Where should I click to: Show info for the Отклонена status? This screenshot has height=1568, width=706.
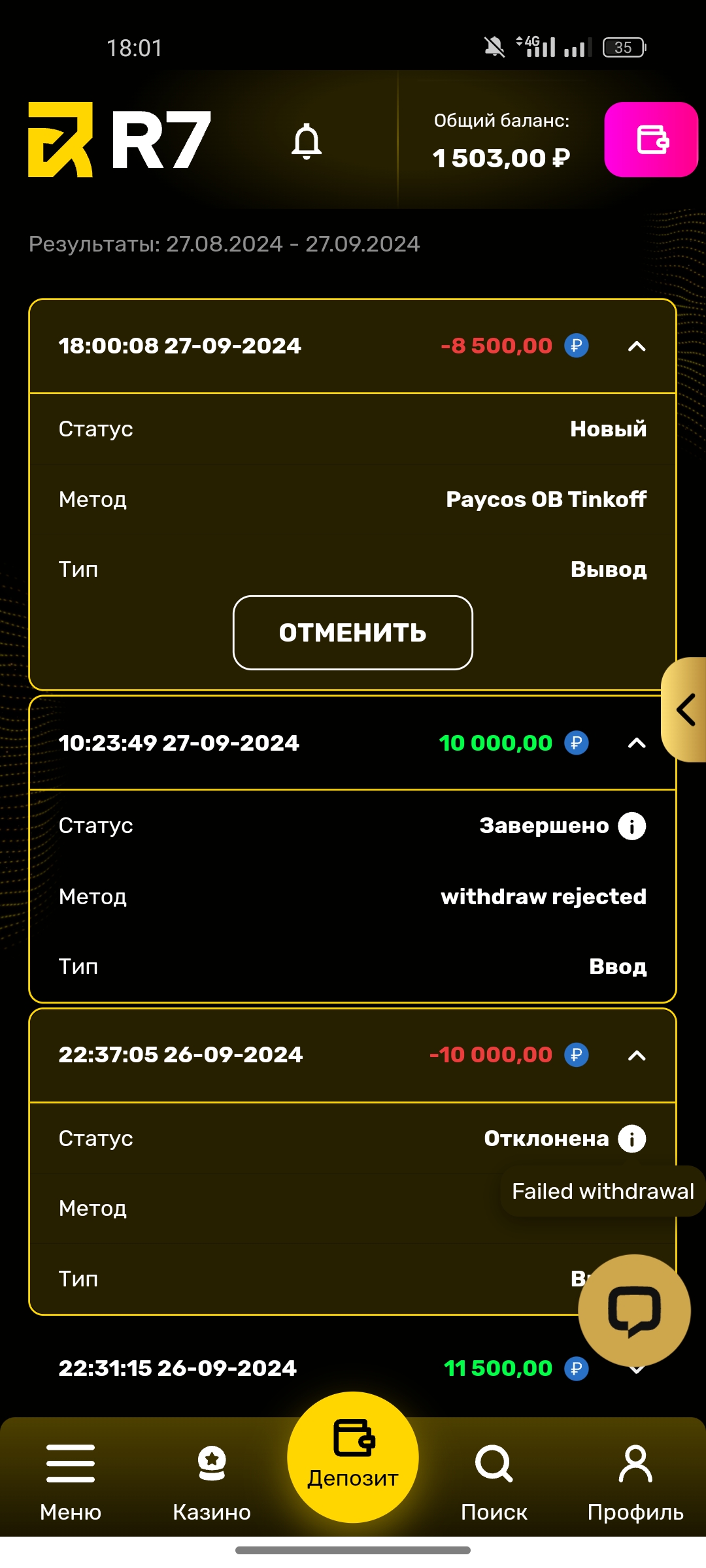coord(632,1139)
